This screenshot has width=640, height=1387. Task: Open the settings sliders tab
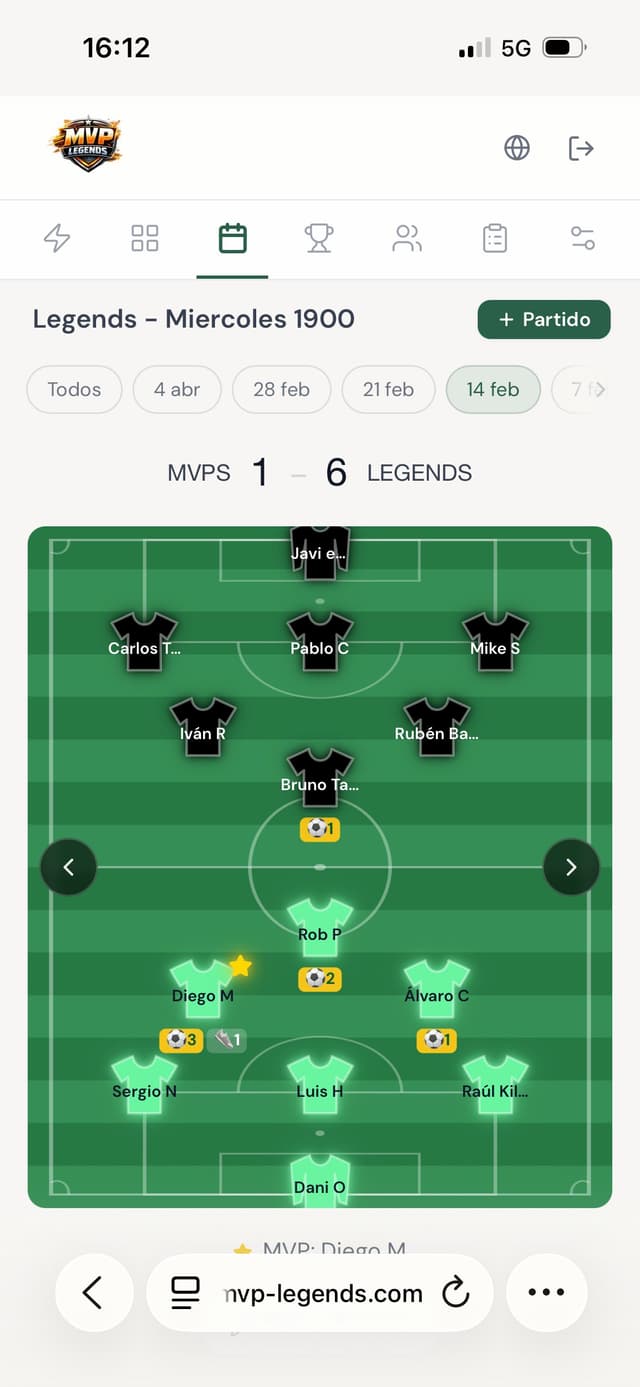click(583, 238)
